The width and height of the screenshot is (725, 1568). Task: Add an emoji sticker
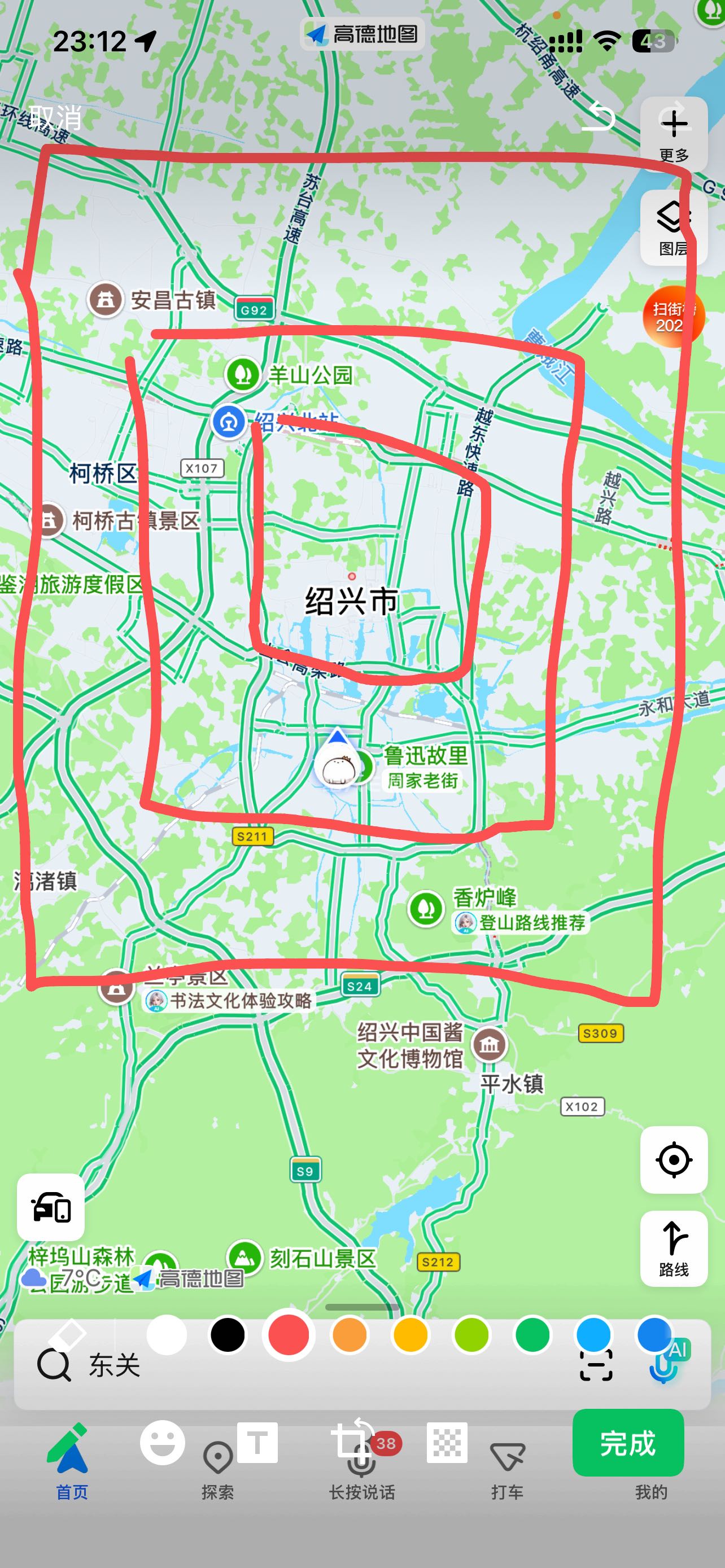point(163,1443)
